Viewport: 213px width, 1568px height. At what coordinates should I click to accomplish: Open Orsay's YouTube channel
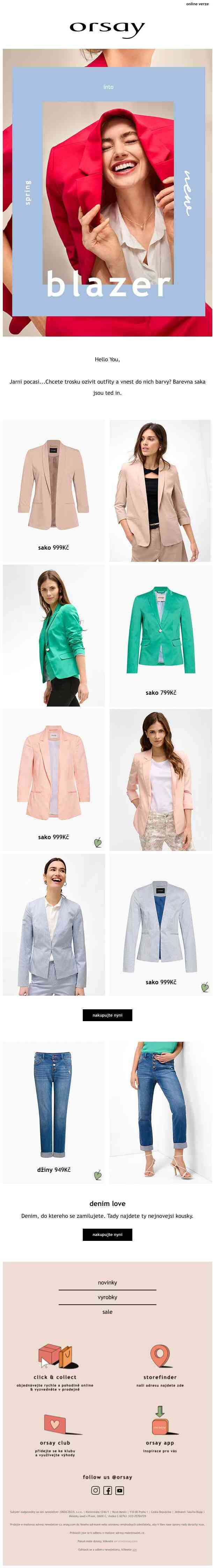point(120,1490)
